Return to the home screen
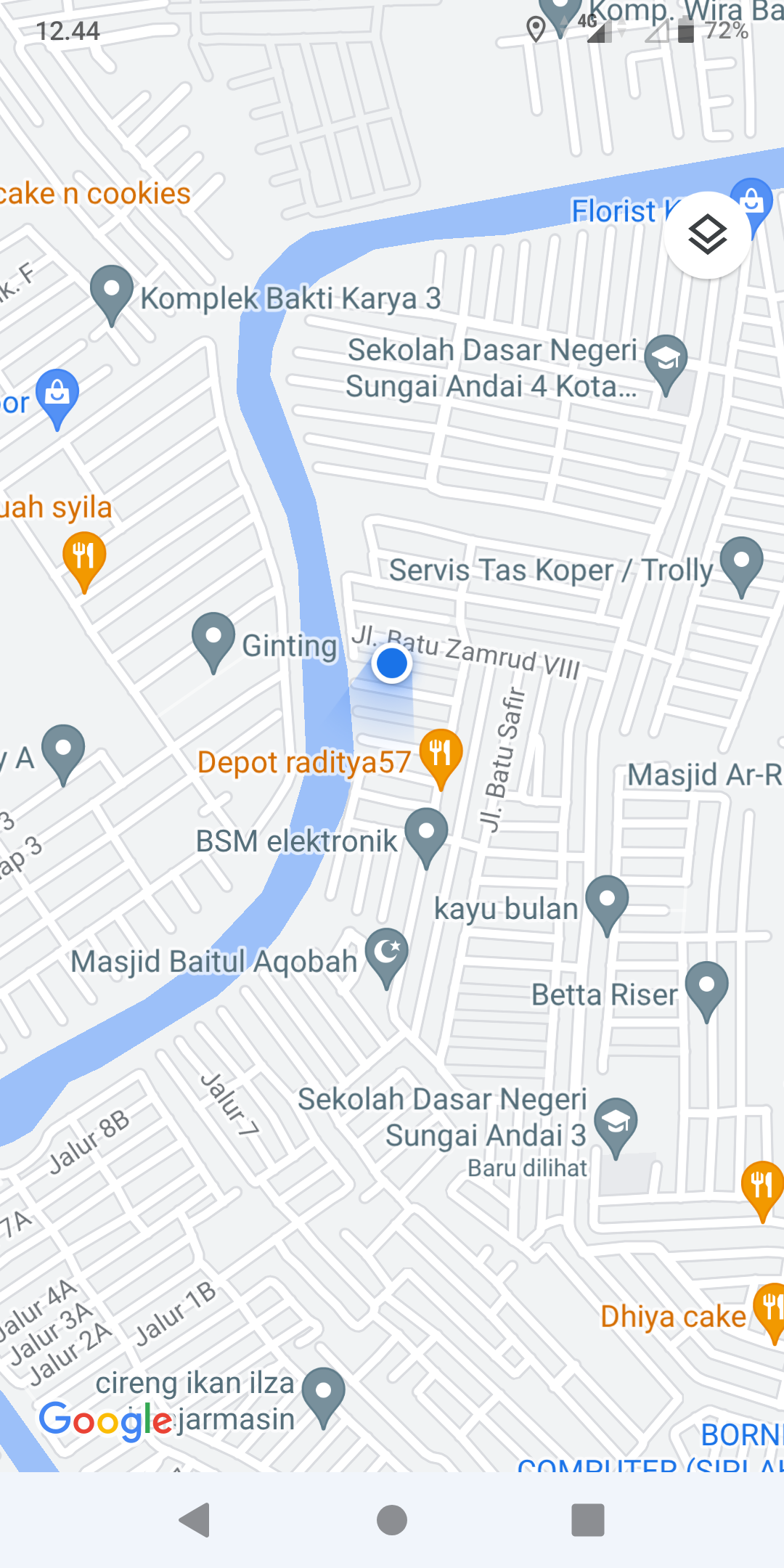Screen dimensions: 784x1568 pos(392,1519)
